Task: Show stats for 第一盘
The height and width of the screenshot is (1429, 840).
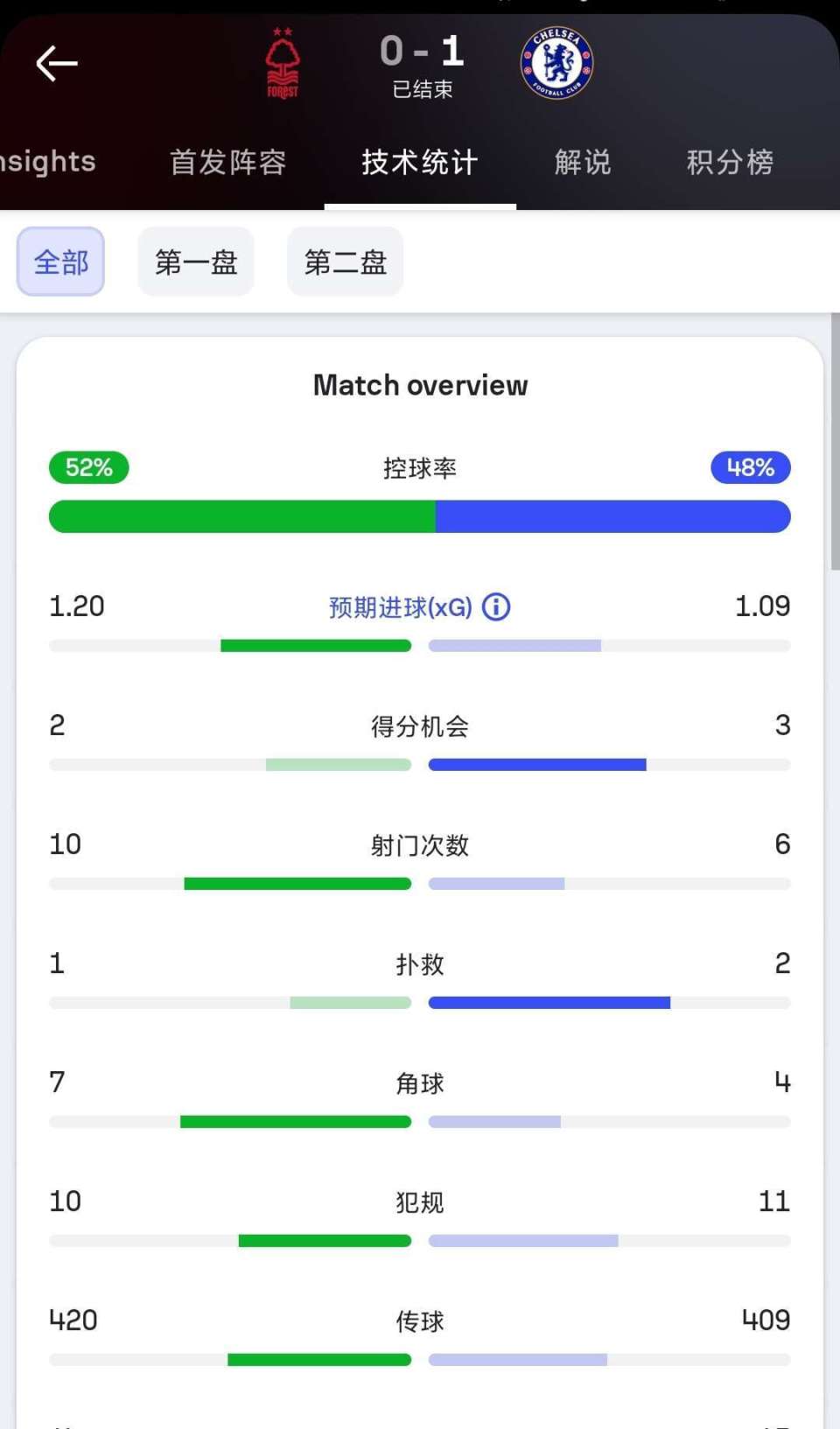Action: pos(196,262)
